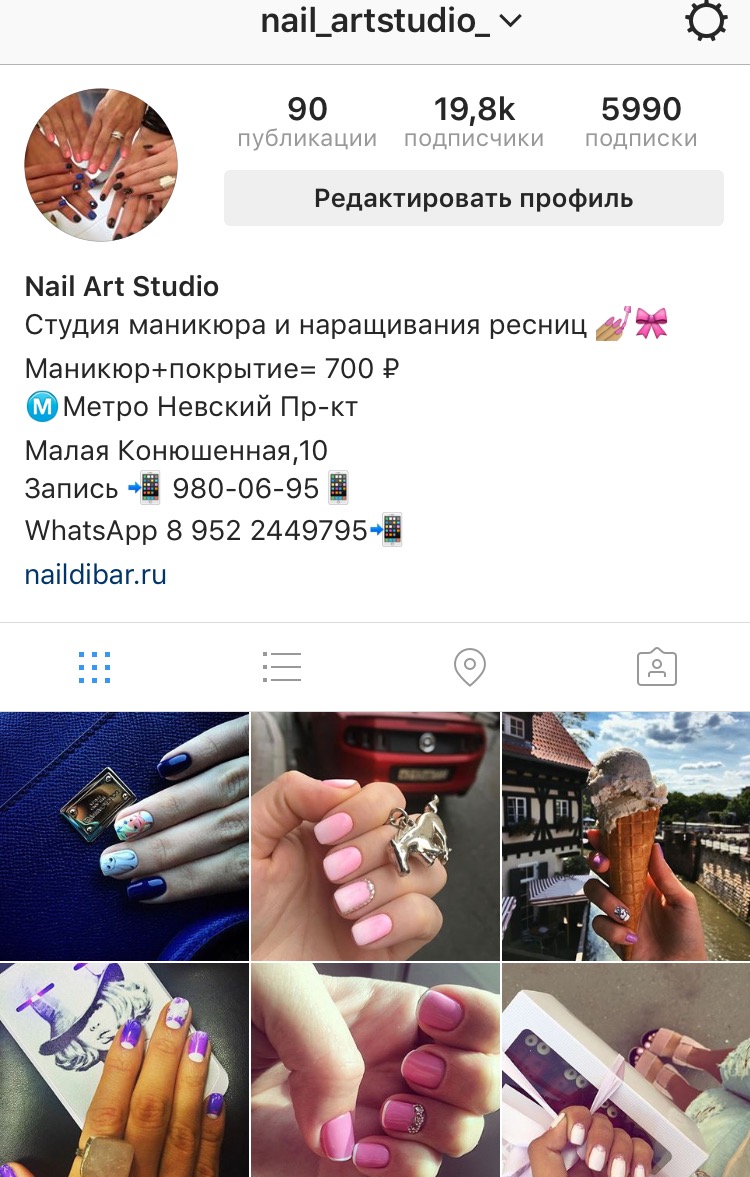The image size is (750, 1177).
Task: Open the white nails with gift box photo
Action: pos(626,1070)
